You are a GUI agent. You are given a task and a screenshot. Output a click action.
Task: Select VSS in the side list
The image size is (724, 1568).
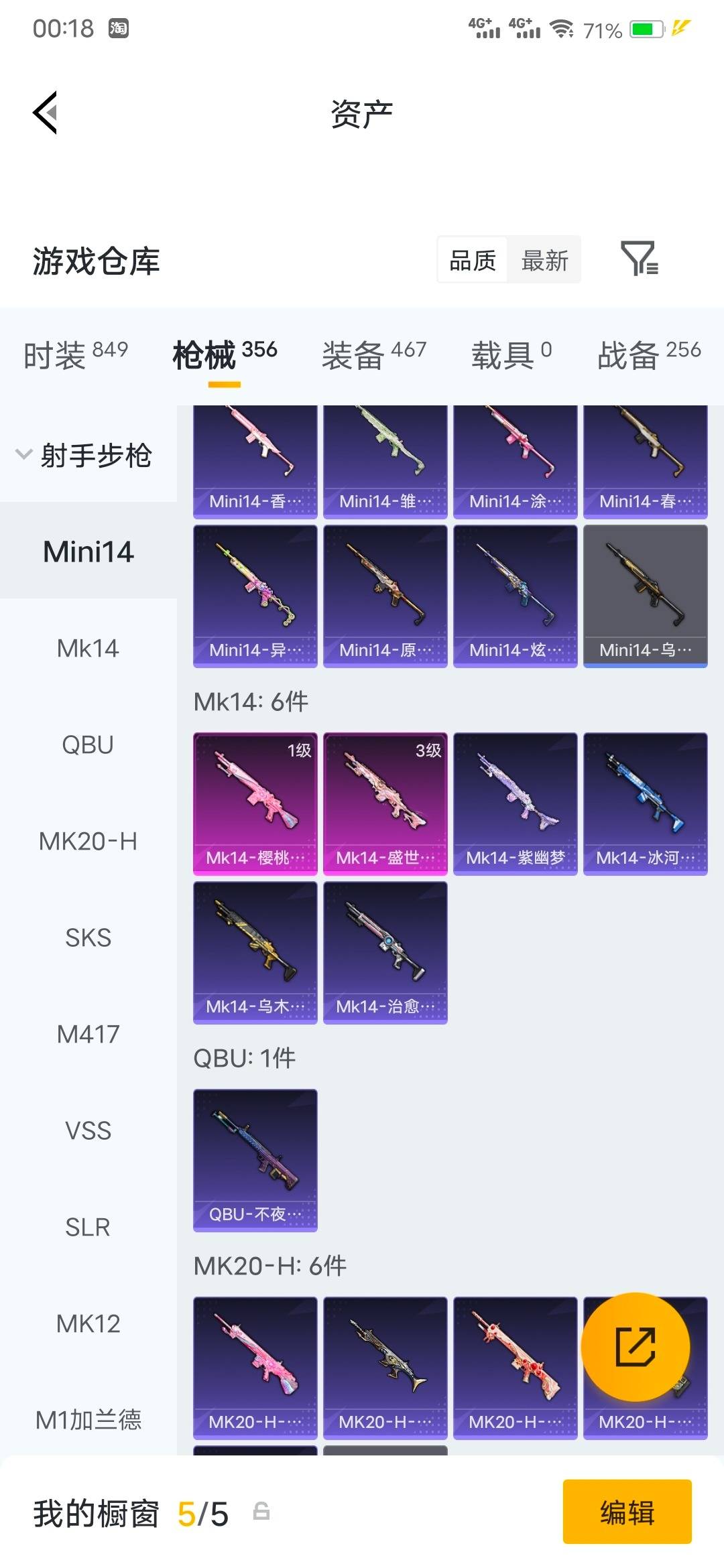tap(88, 1130)
